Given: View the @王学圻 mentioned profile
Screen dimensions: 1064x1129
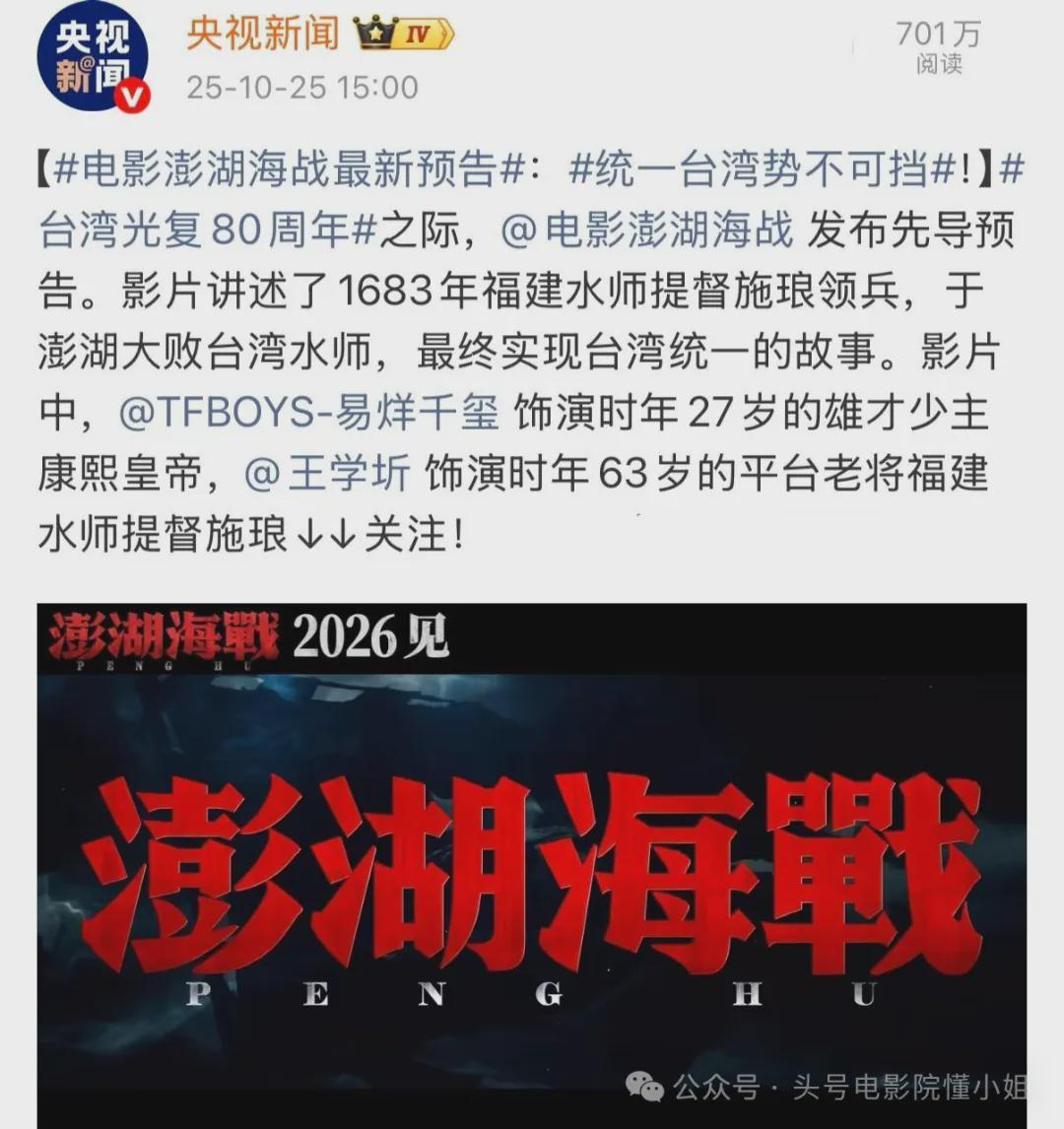Looking at the screenshot, I should pyautogui.click(x=327, y=476).
